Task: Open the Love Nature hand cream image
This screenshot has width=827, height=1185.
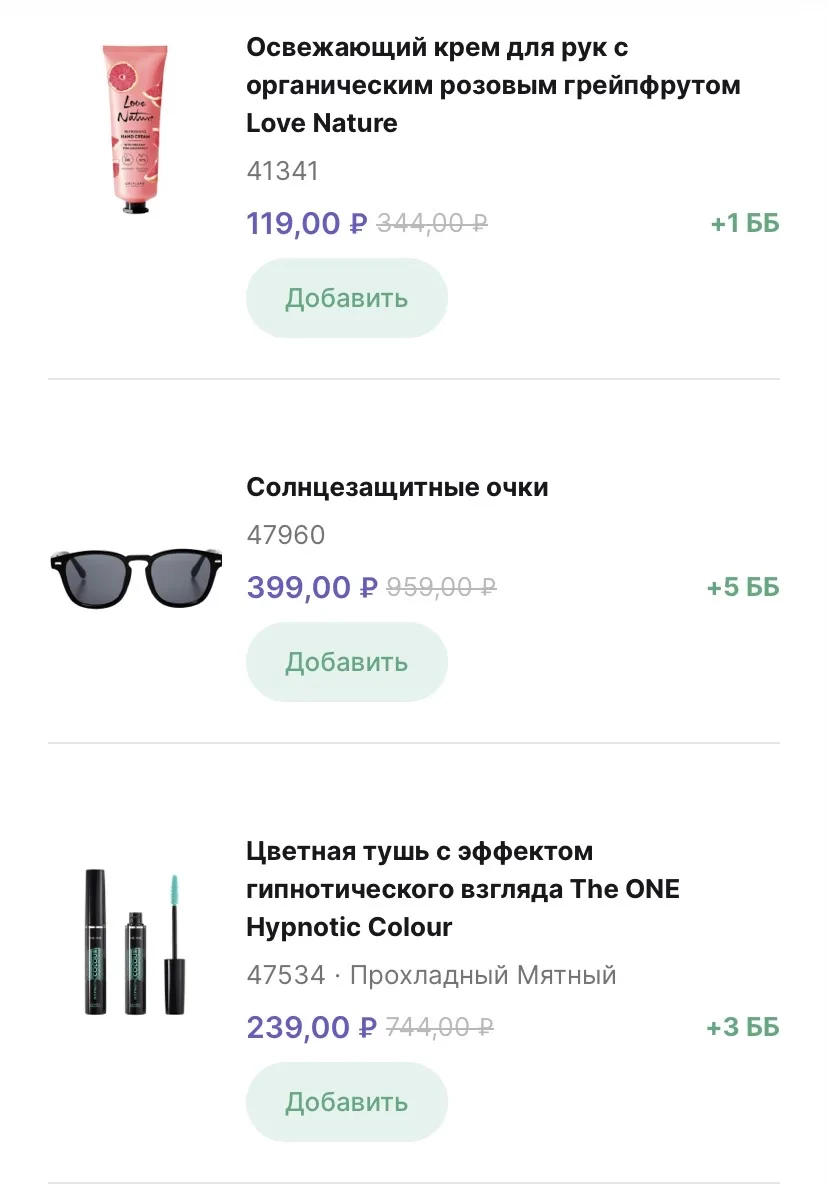Action: [x=136, y=128]
